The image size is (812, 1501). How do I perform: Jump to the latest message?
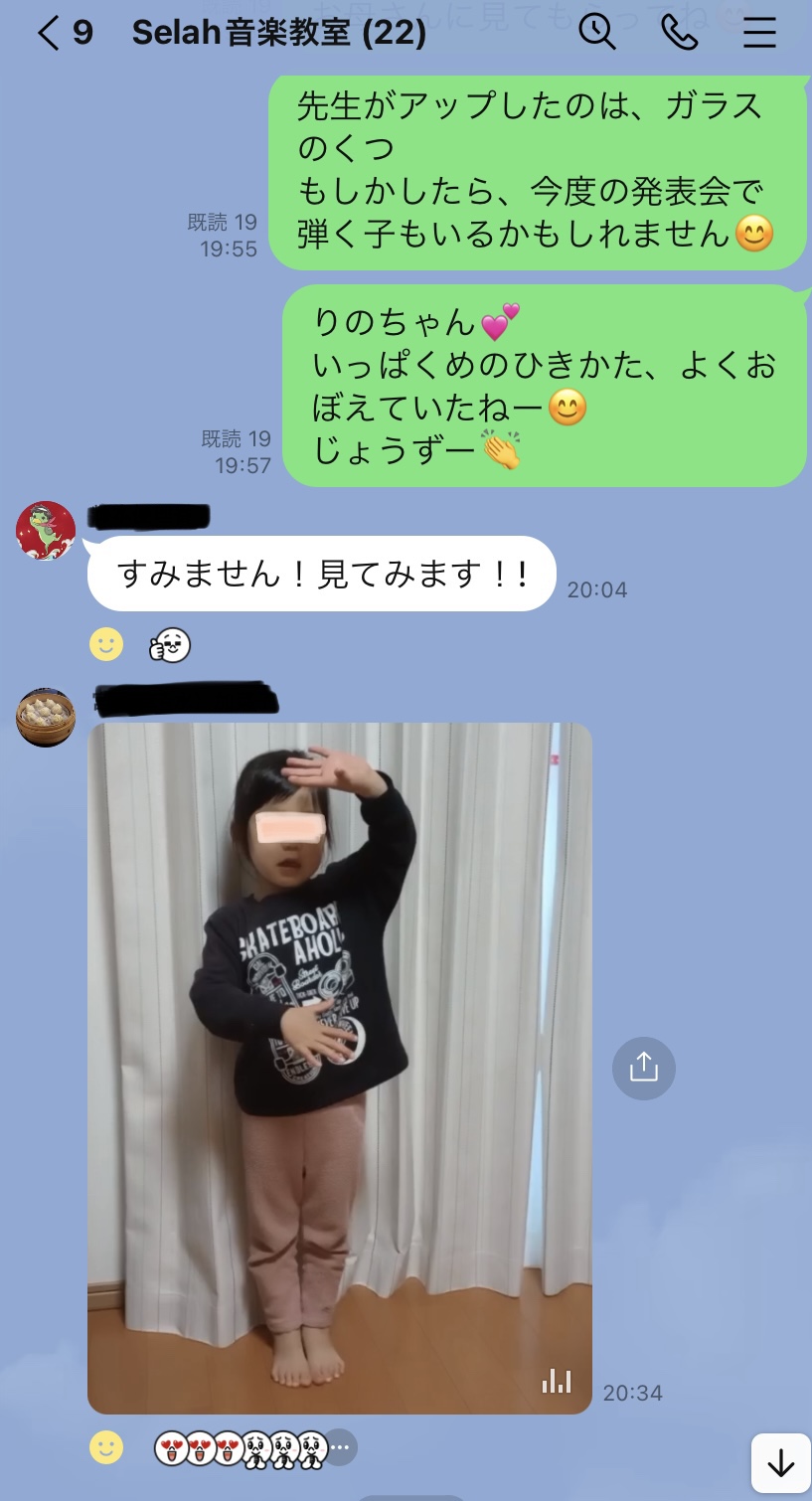(x=780, y=1463)
